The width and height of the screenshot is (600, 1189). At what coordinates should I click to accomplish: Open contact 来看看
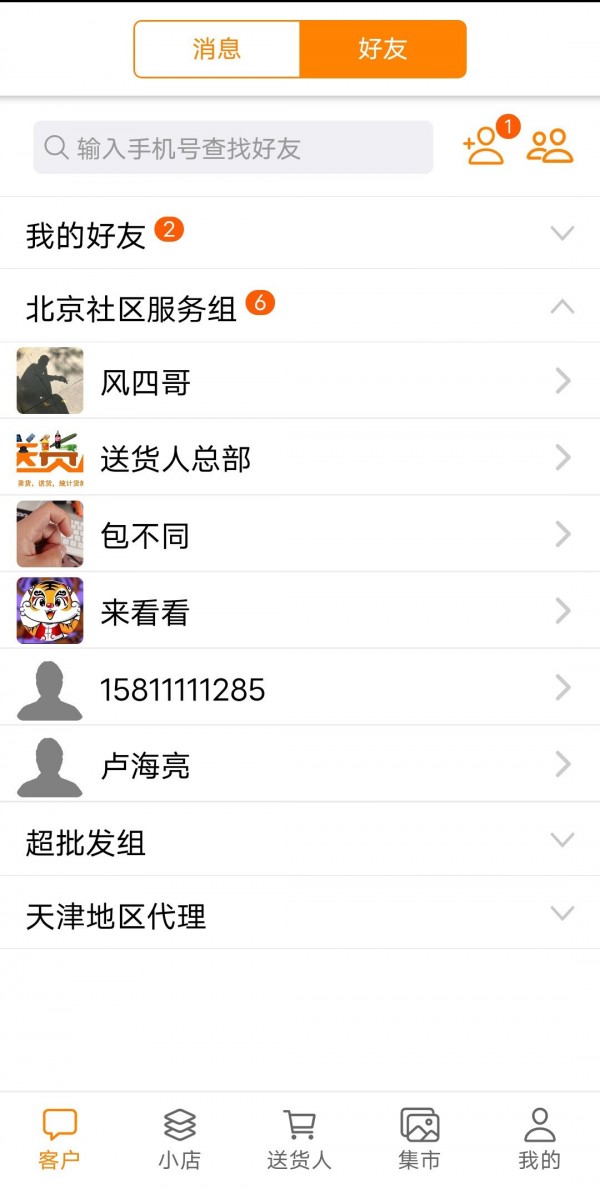click(300, 611)
